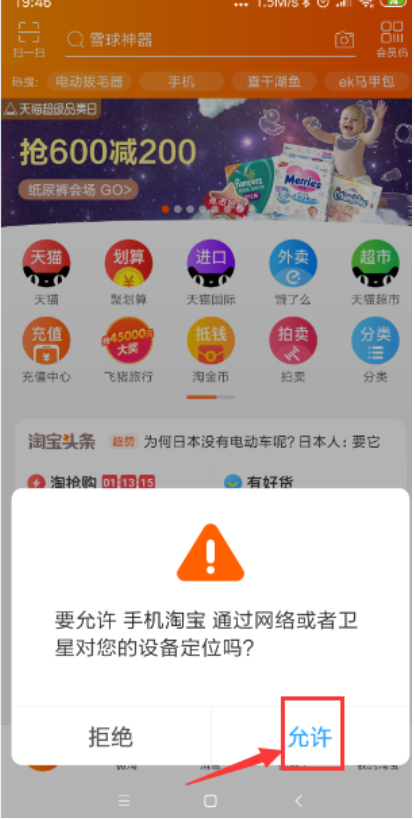Go back using system back button
This screenshot has height=819, width=415.
point(299,800)
